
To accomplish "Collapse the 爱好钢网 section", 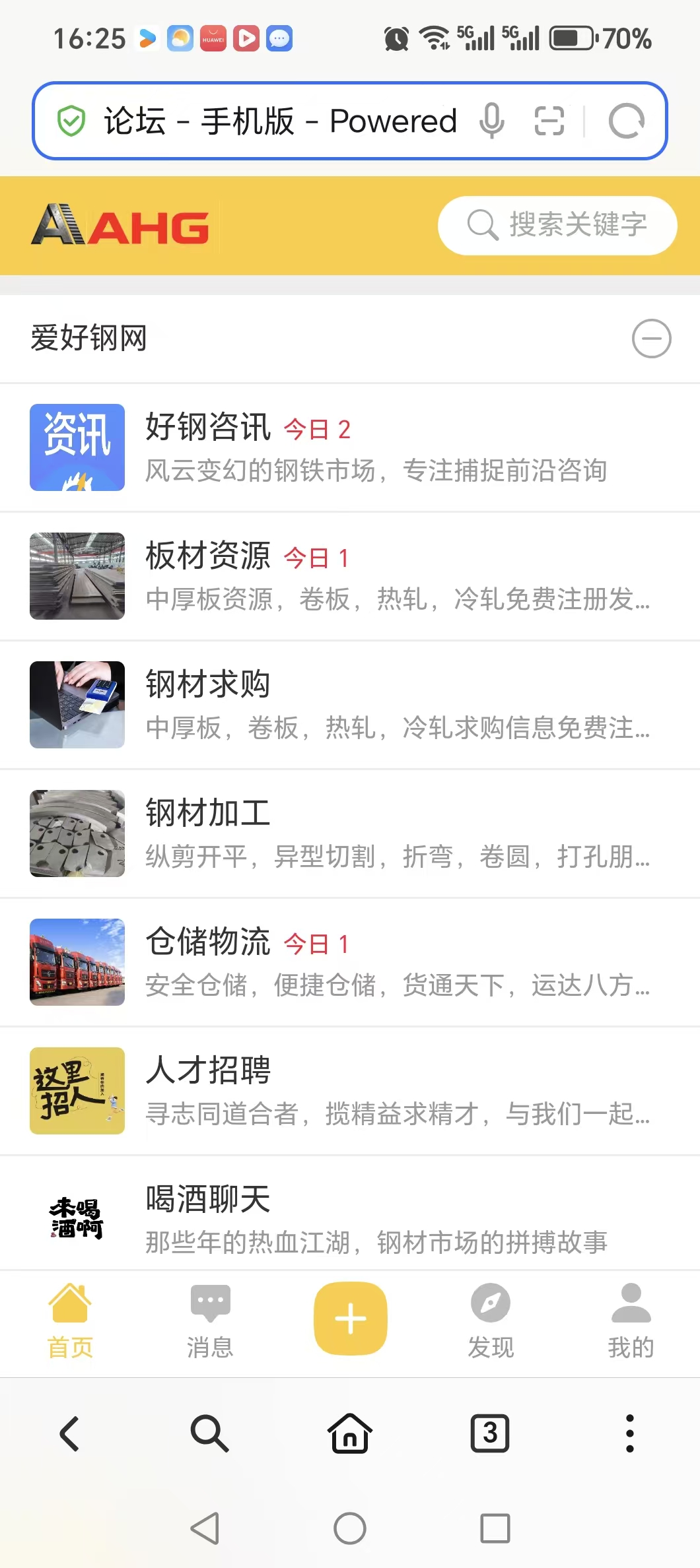I will point(651,339).
